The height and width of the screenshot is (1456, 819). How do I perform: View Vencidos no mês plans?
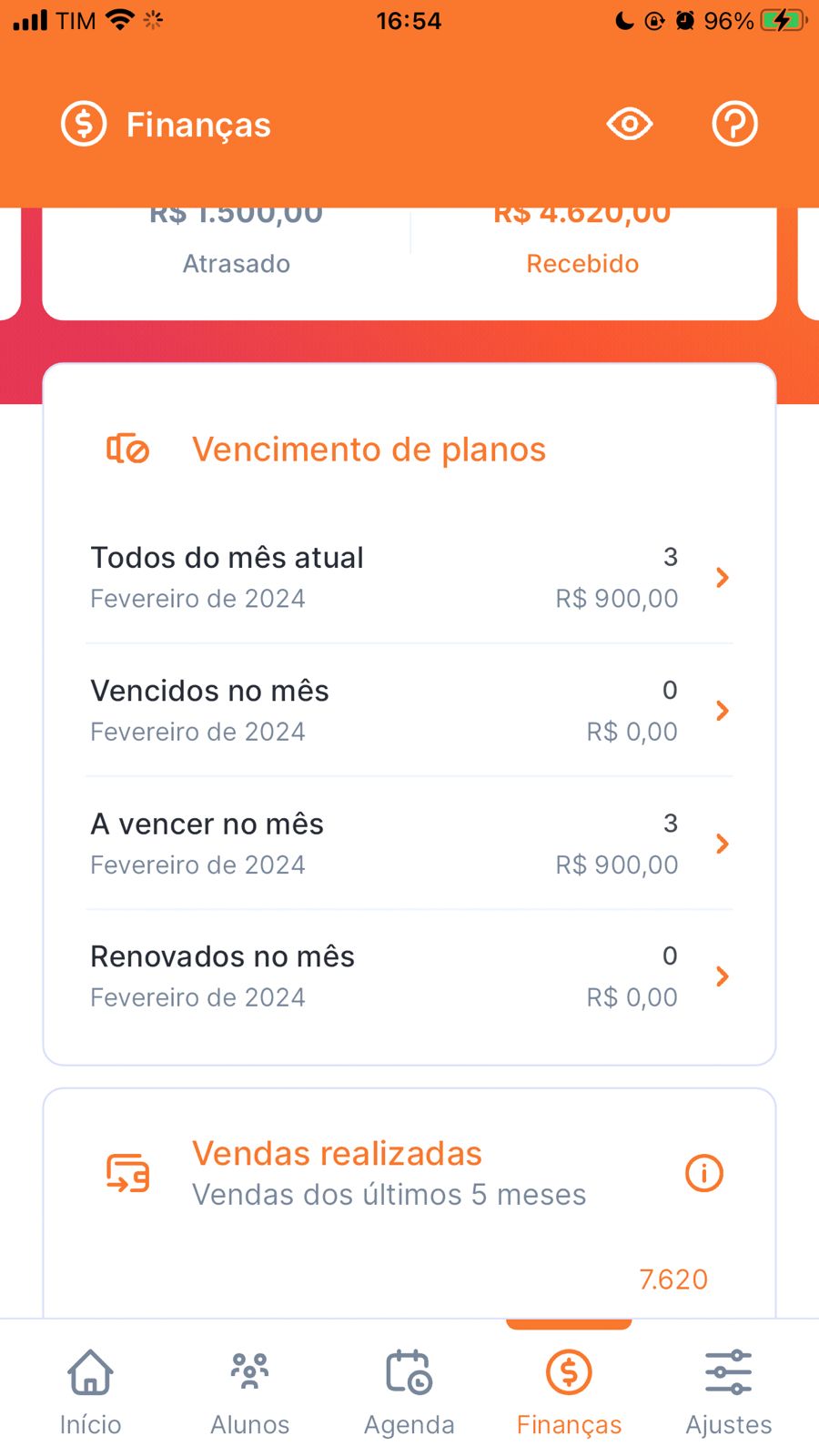[409, 711]
